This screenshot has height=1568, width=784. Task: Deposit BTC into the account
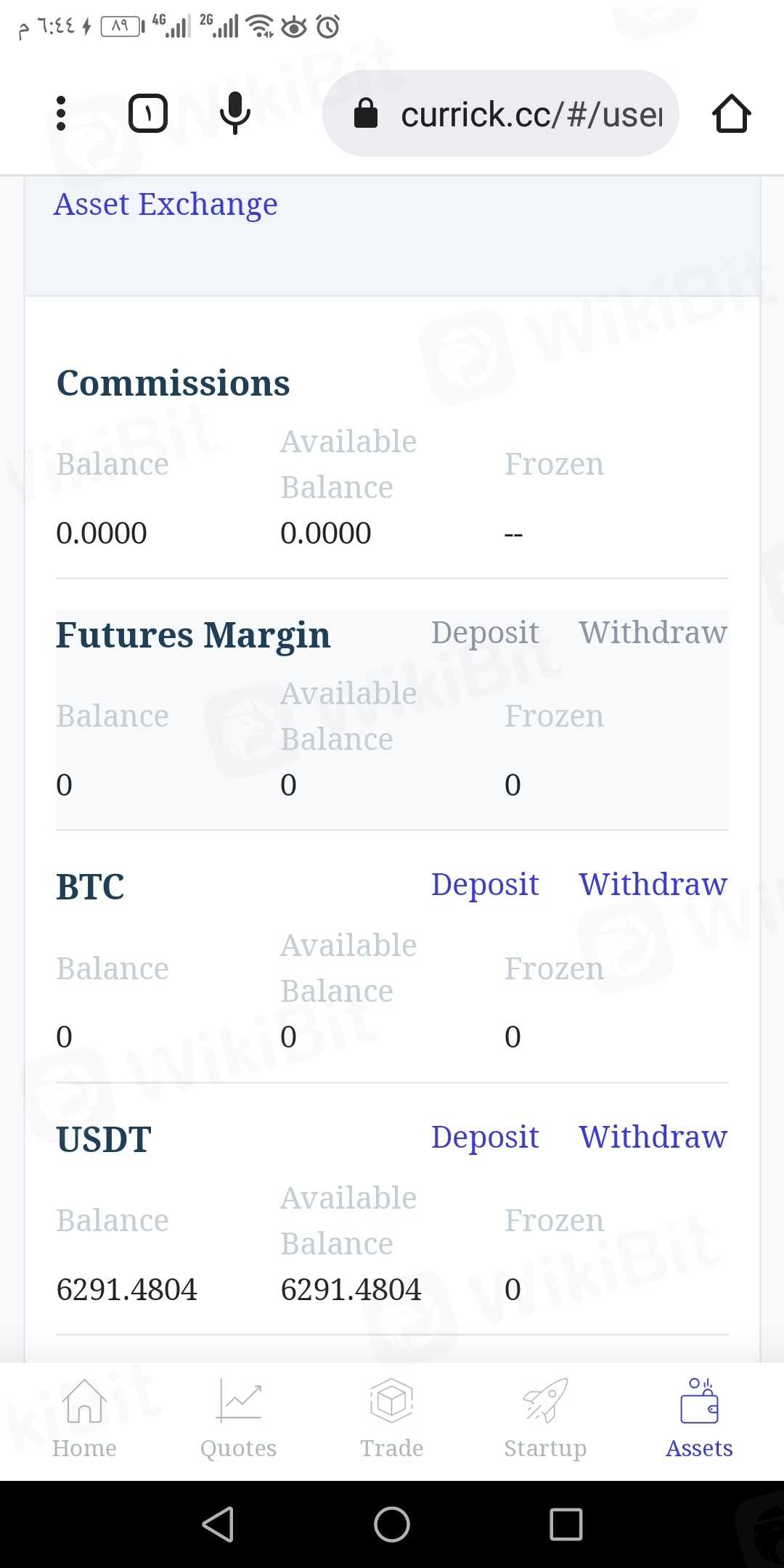click(485, 884)
